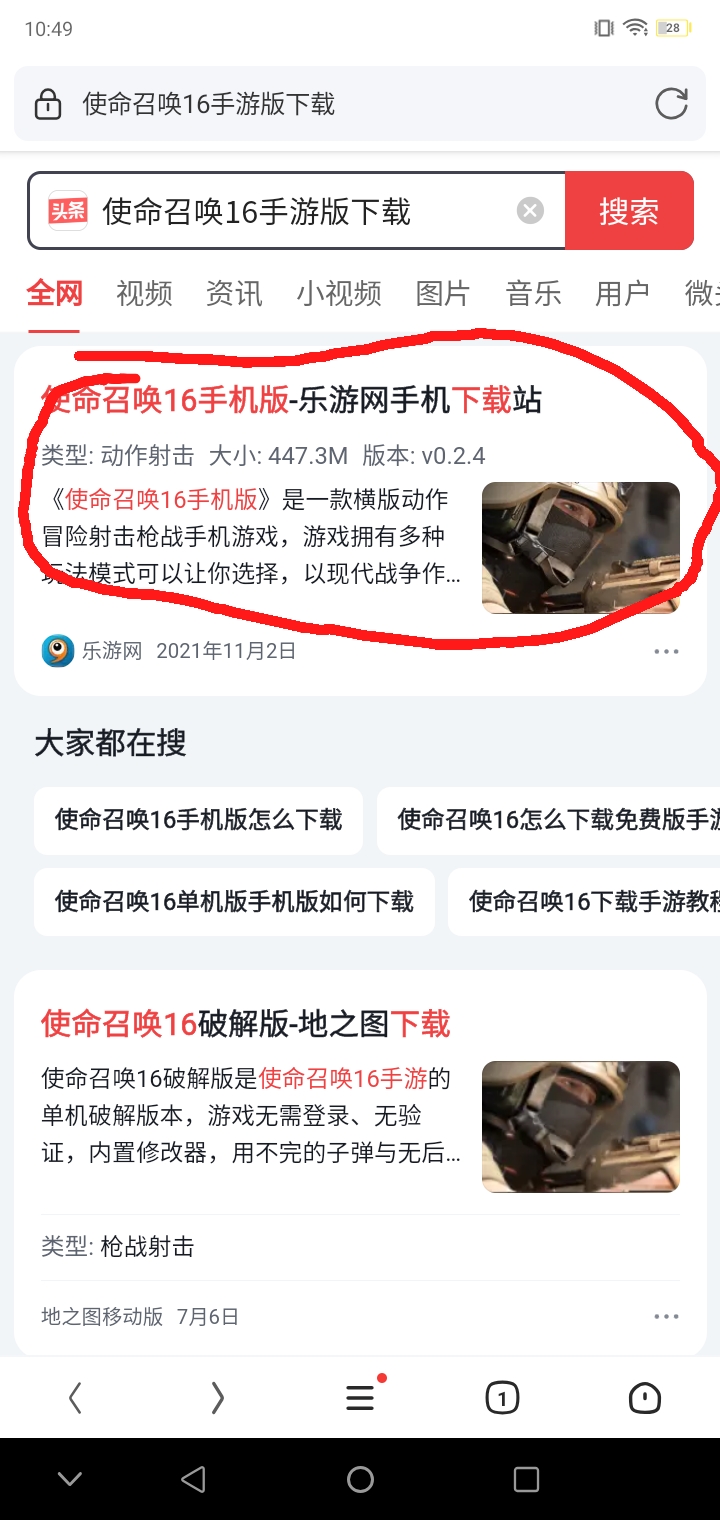720x1520 pixels.
Task: Clear the search query text
Action: click(x=530, y=211)
